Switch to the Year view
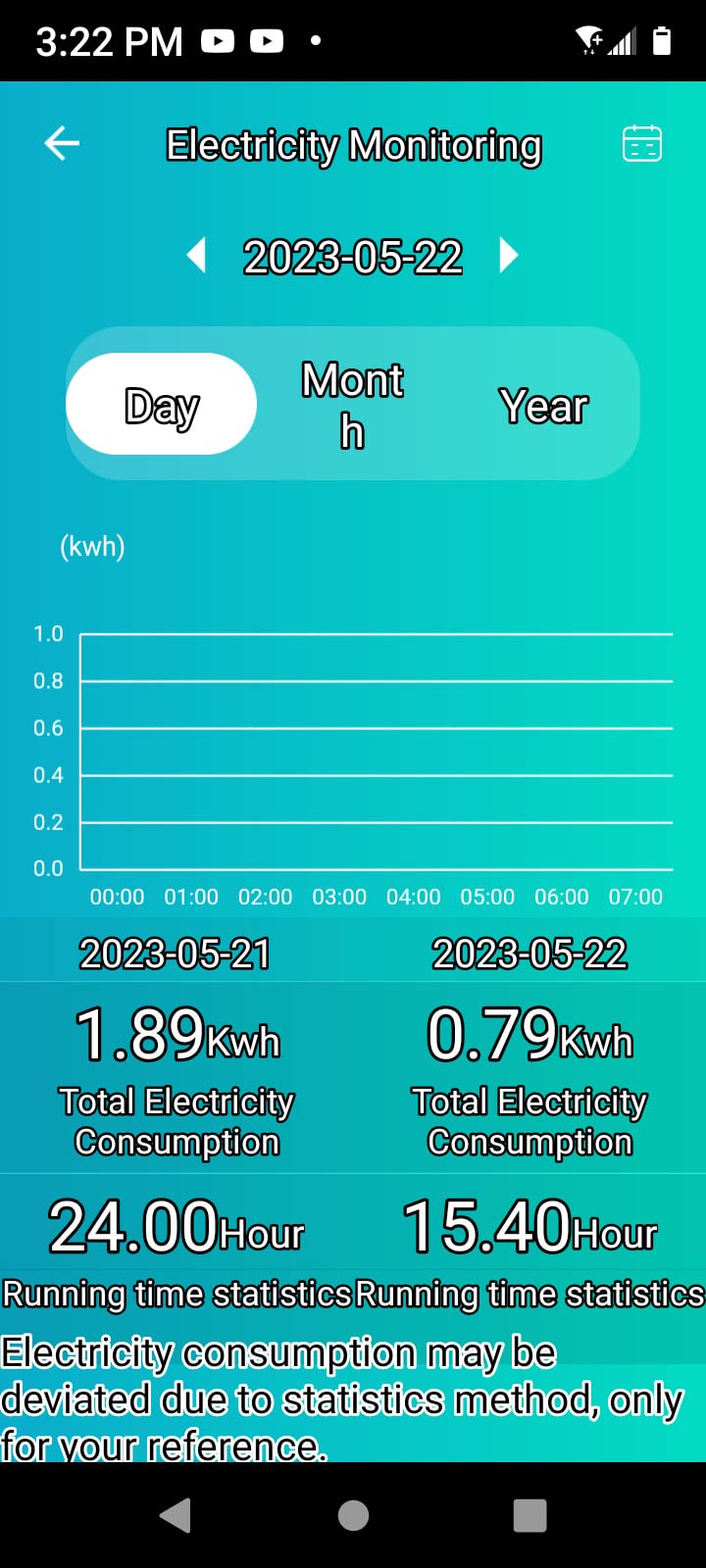The image size is (706, 1568). [x=543, y=405]
